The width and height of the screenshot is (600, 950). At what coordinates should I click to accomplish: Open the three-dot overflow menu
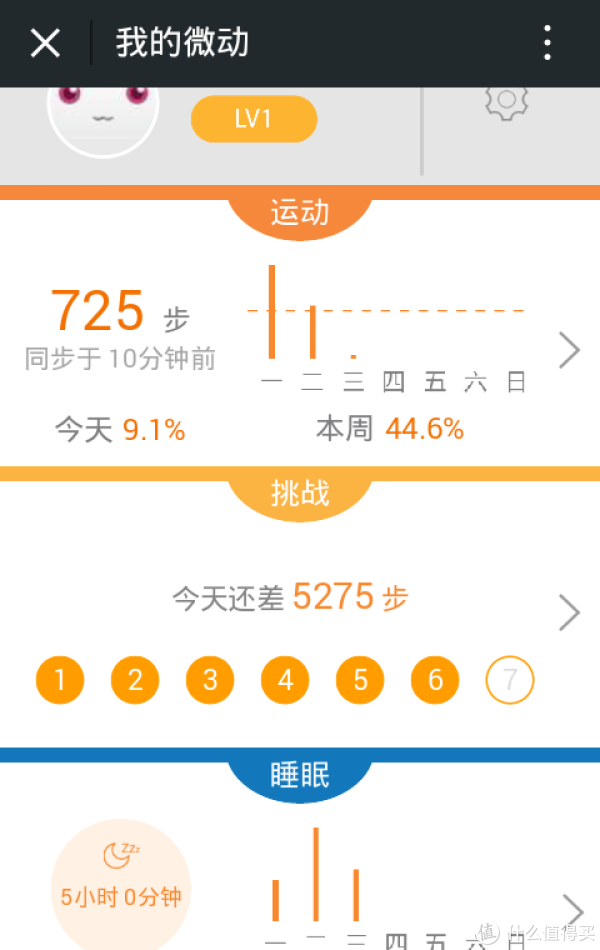click(x=547, y=43)
